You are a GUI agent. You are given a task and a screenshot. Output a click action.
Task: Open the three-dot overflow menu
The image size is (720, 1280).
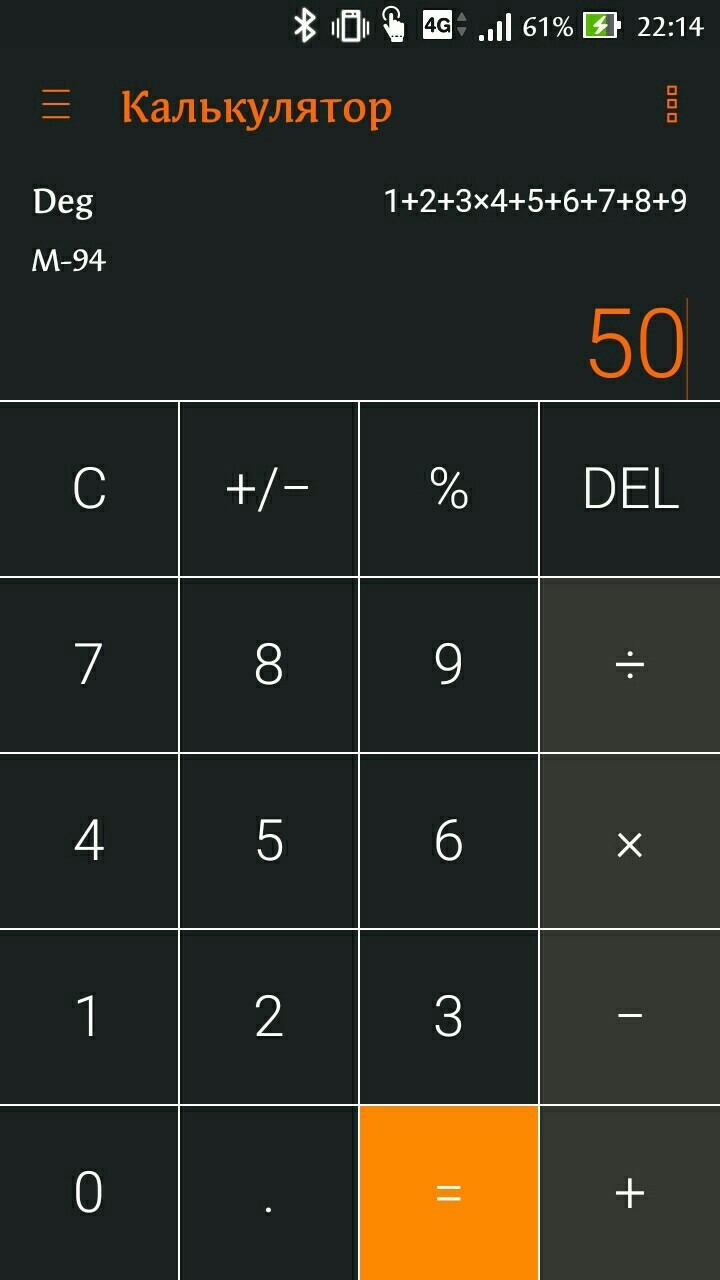click(x=672, y=104)
